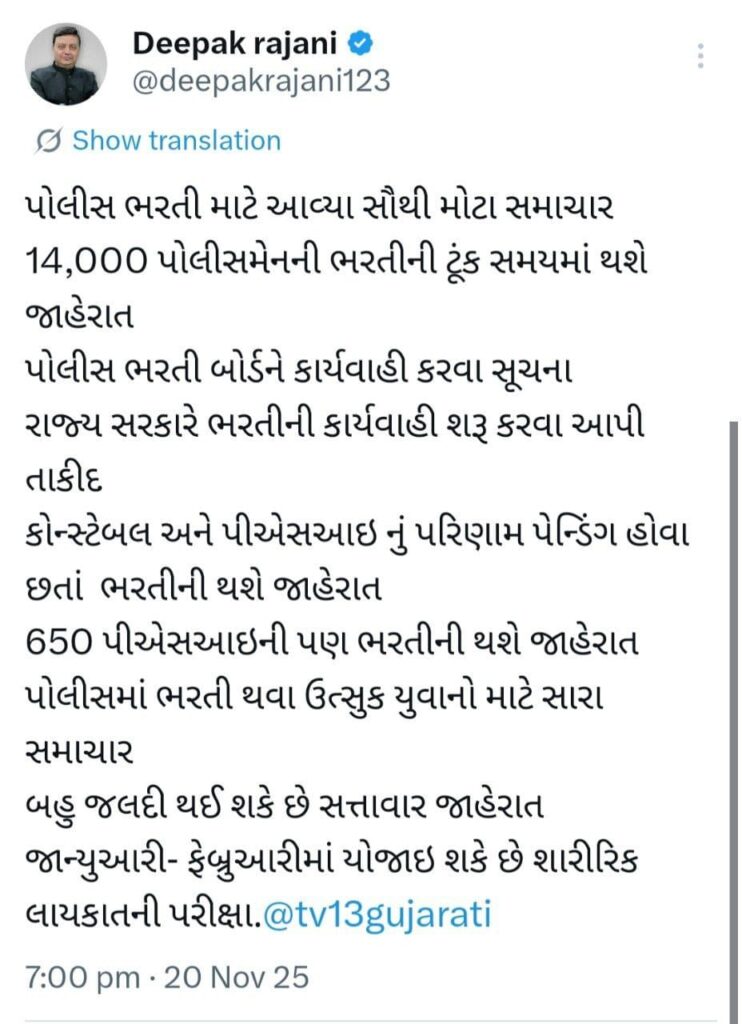
Task: Open the @deepakrajani123 handle
Action: pos(261,82)
